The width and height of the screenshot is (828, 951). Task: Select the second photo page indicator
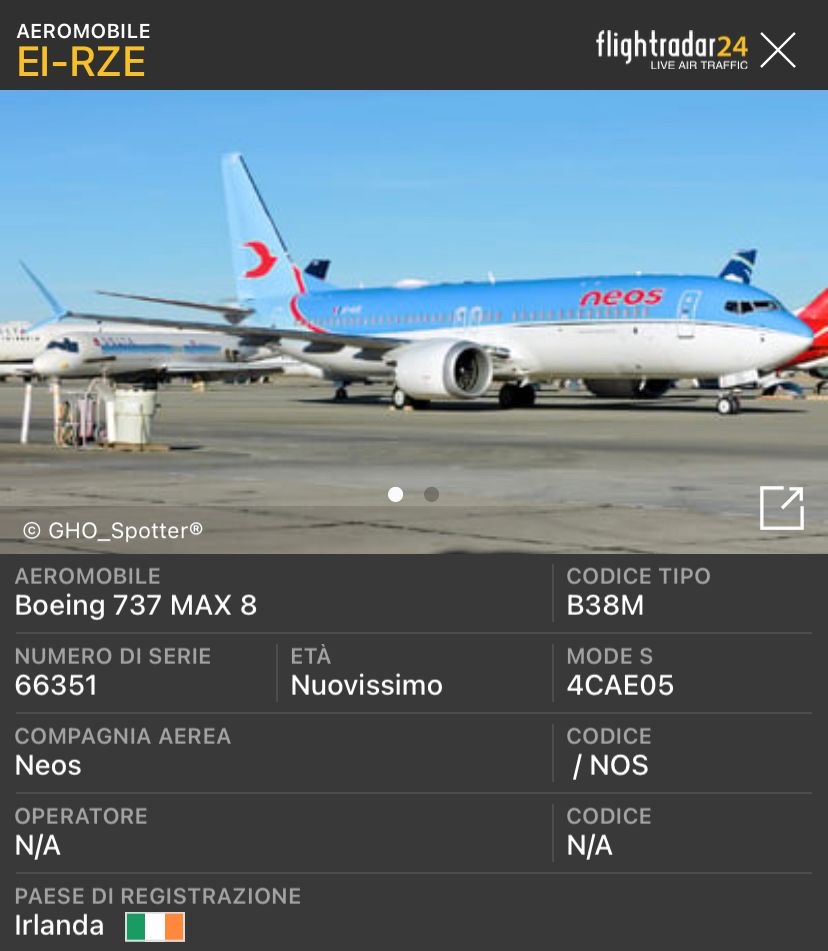tap(431, 494)
